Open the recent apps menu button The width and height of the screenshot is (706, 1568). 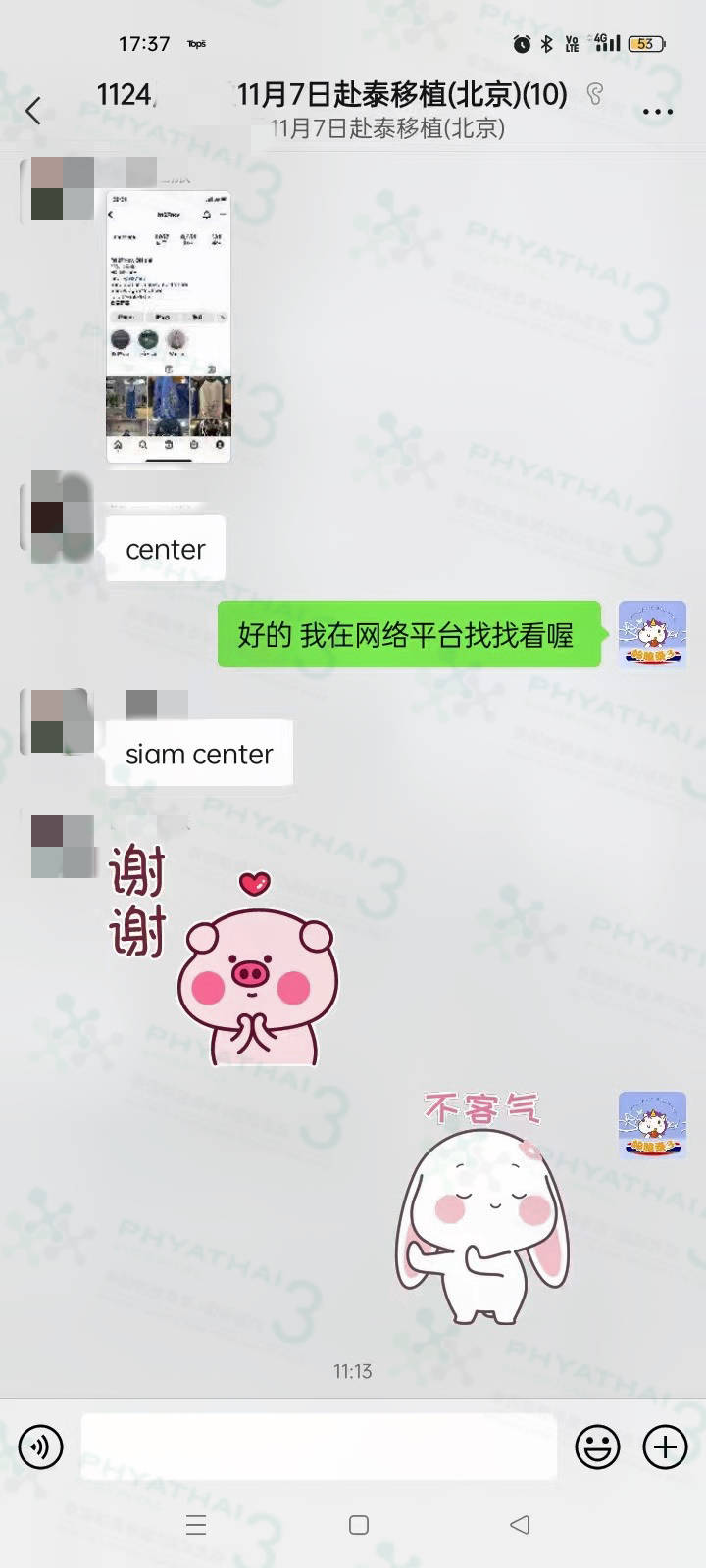click(196, 1524)
